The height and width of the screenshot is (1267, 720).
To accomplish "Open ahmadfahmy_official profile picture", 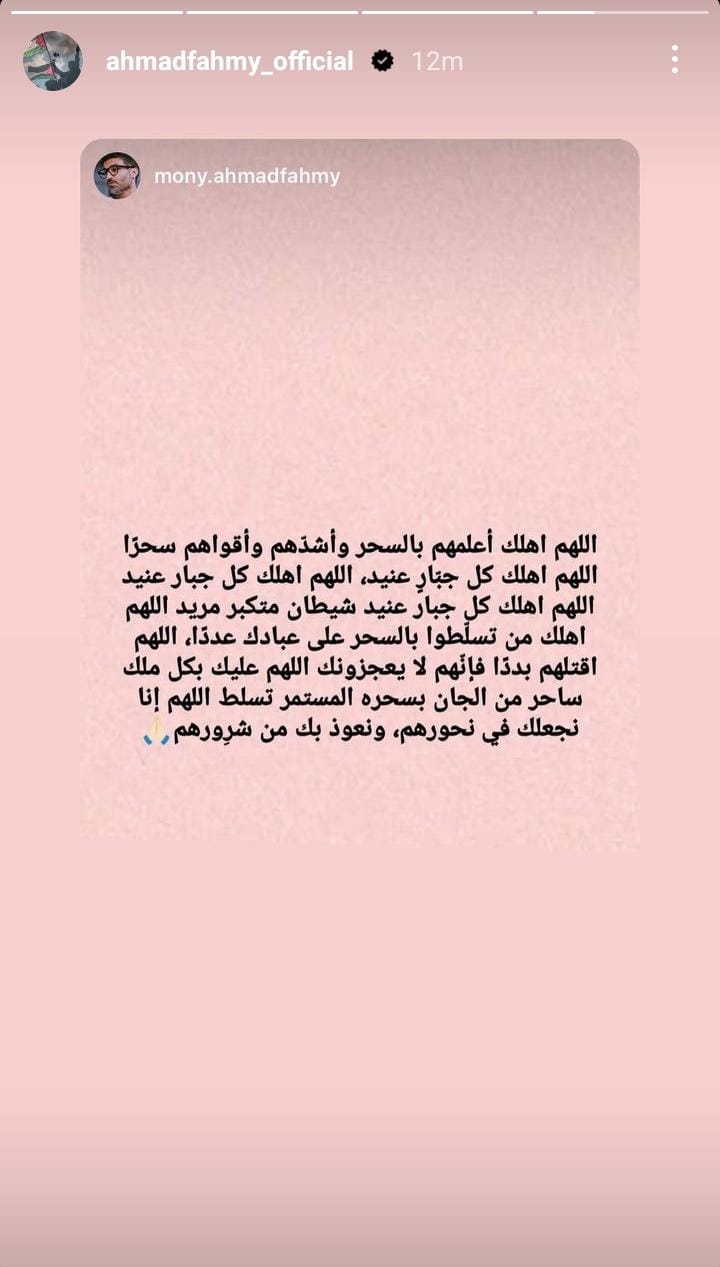I will click(x=53, y=61).
